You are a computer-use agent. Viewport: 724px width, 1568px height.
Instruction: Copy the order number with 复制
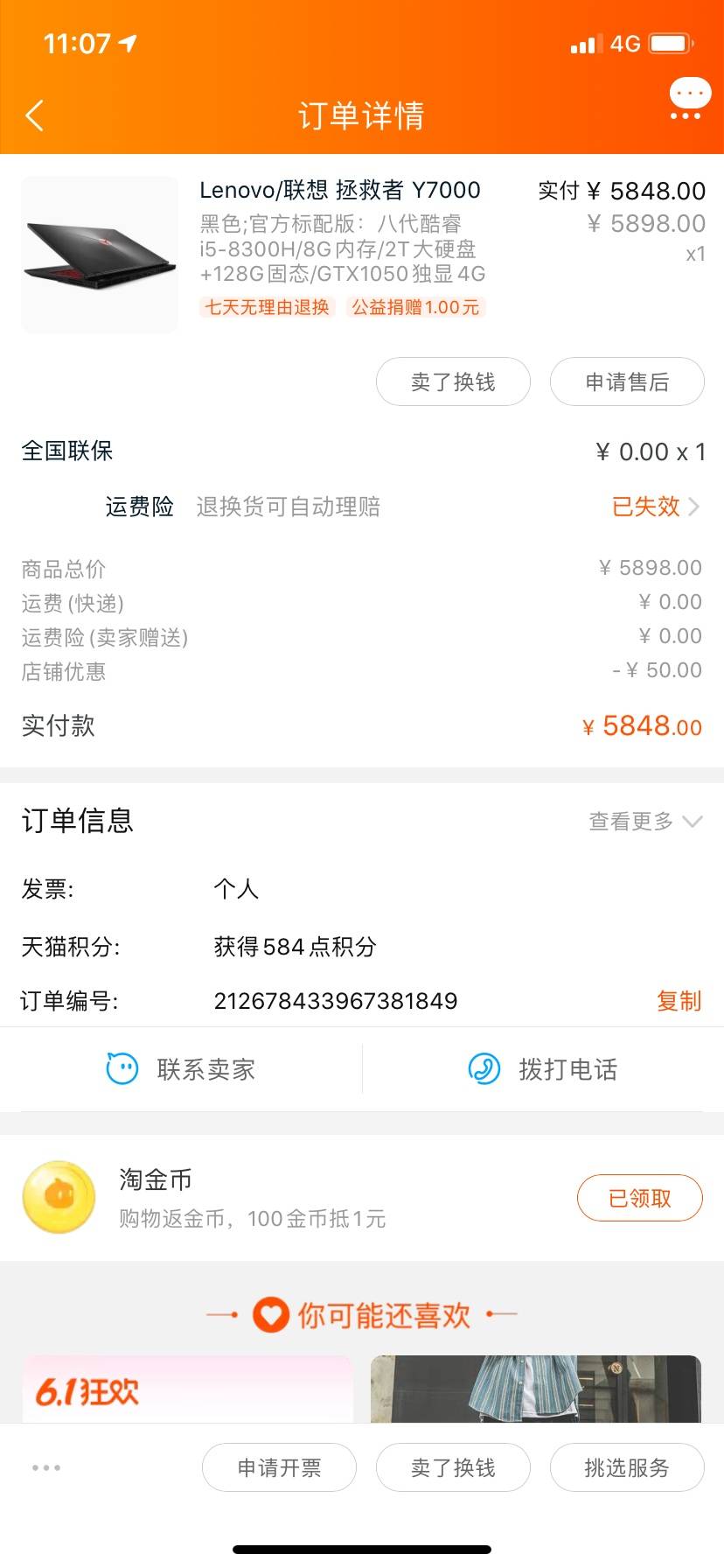coord(679,1000)
